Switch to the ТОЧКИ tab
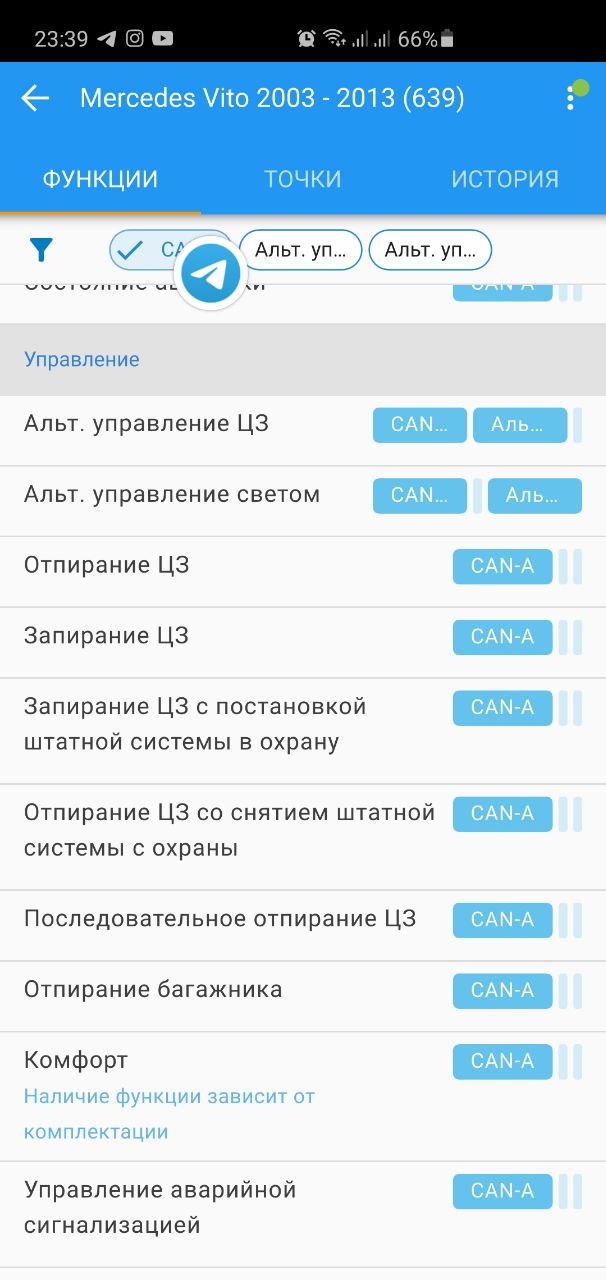Viewport: 606px width, 1280px height. tap(303, 179)
